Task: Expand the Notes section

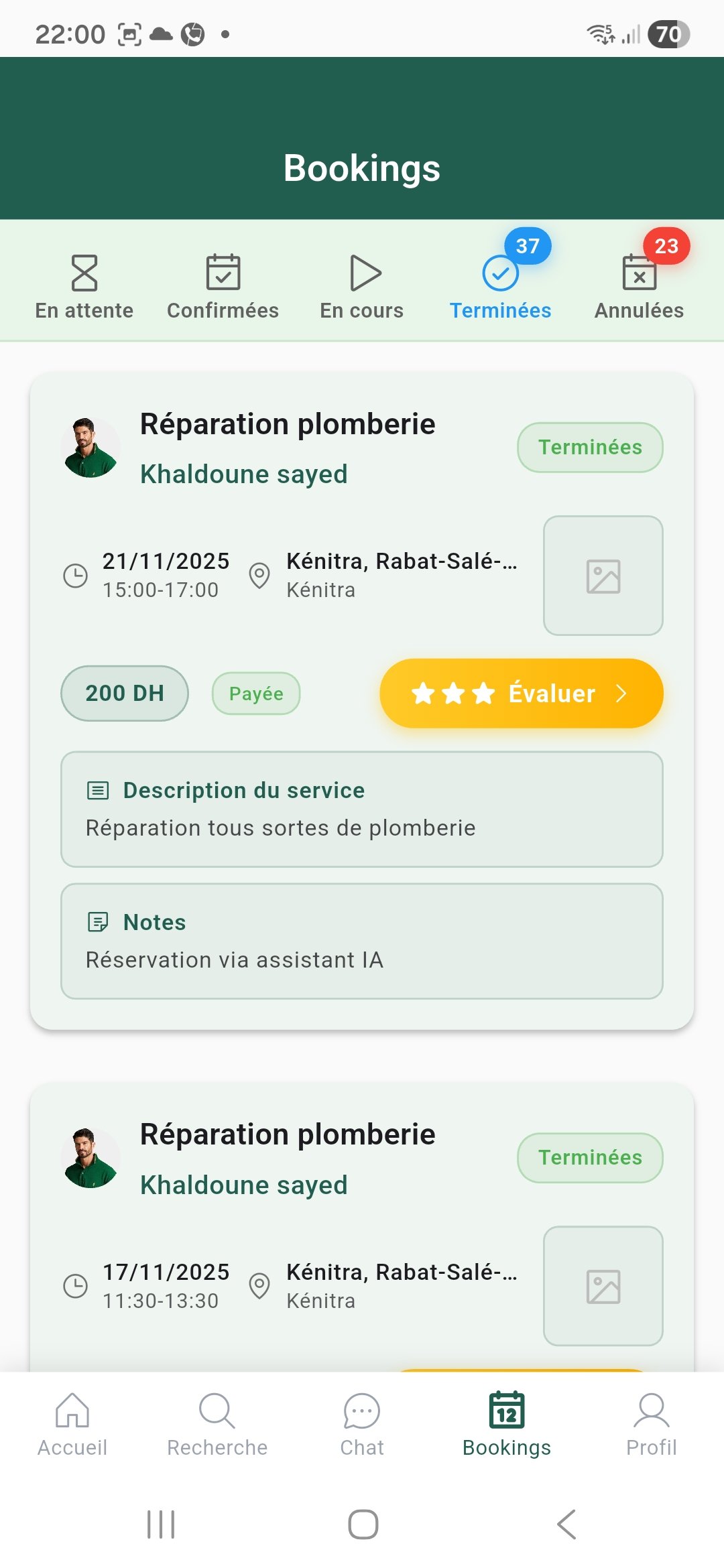Action: (x=362, y=940)
